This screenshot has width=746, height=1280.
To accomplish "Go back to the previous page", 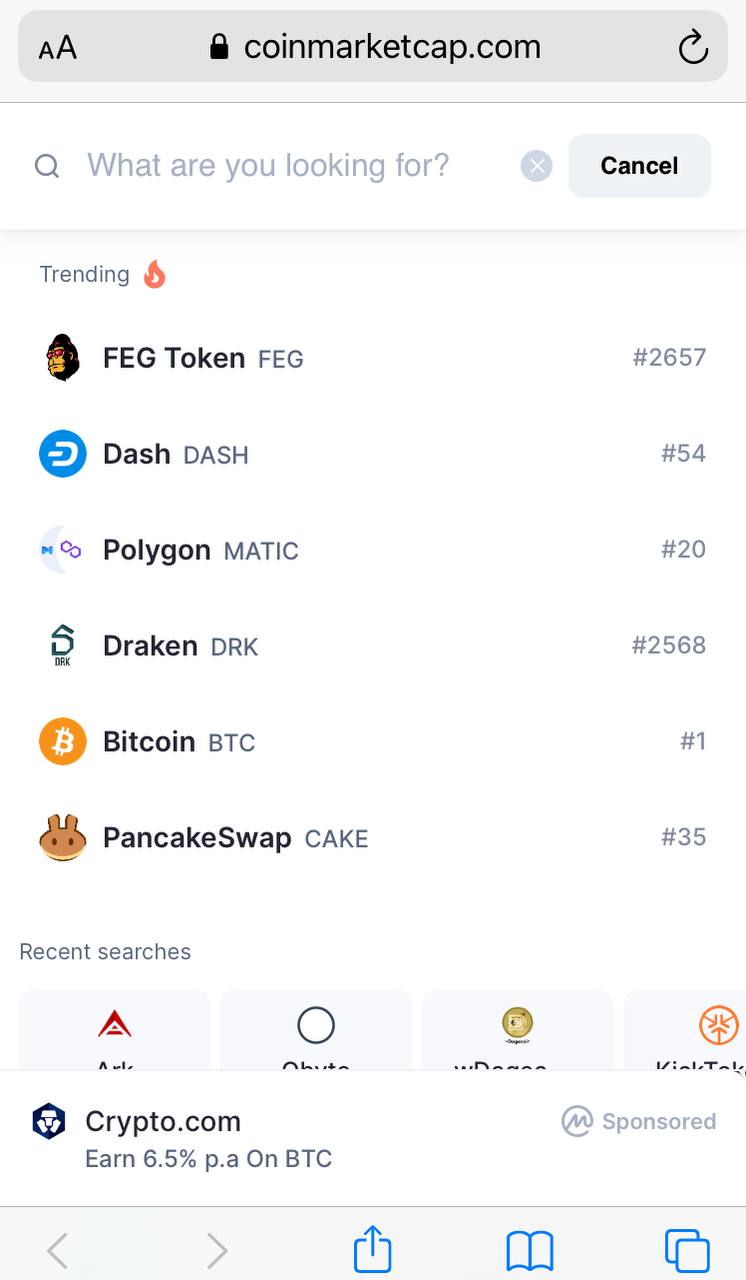I will coord(58,1250).
